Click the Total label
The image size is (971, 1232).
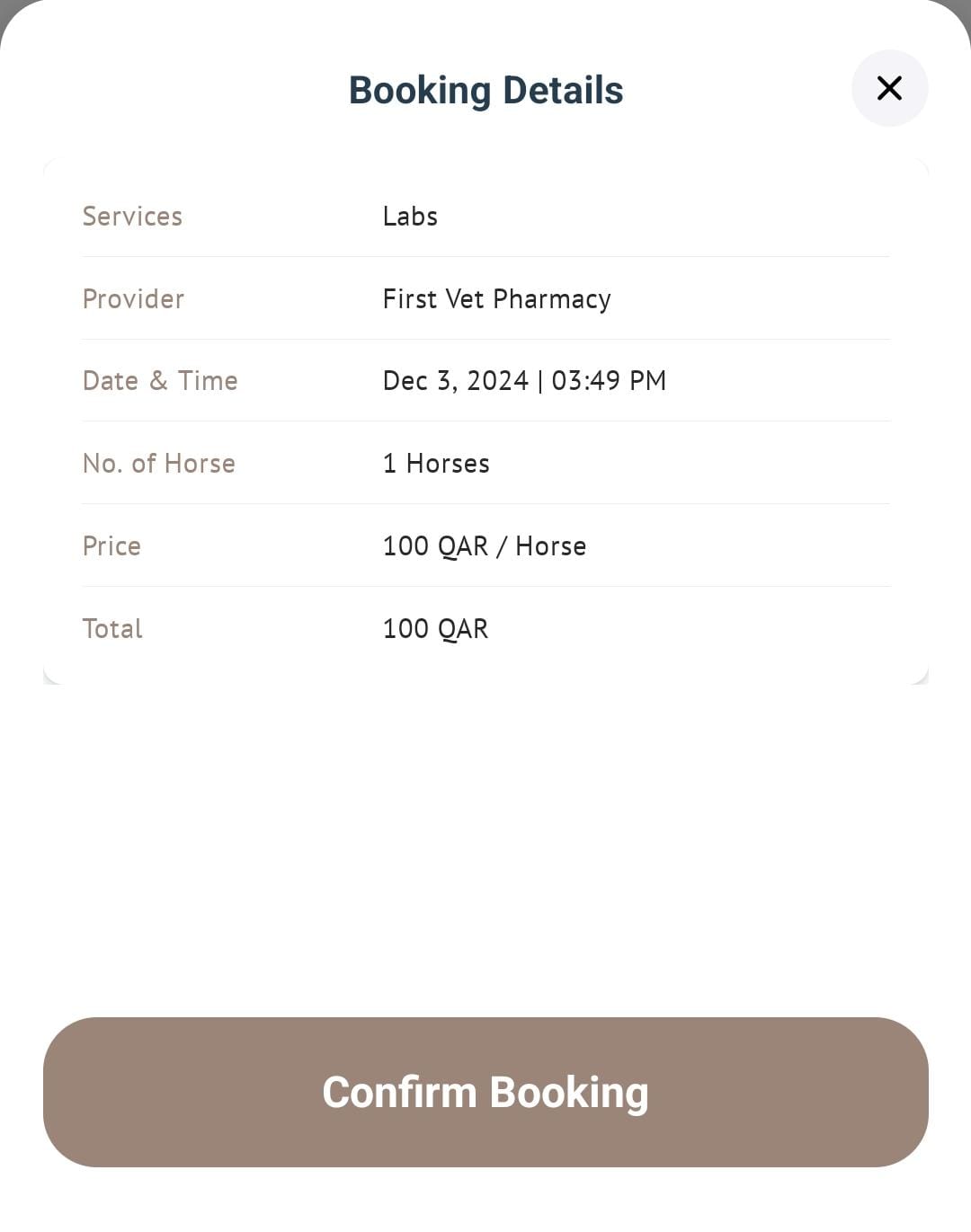click(112, 628)
